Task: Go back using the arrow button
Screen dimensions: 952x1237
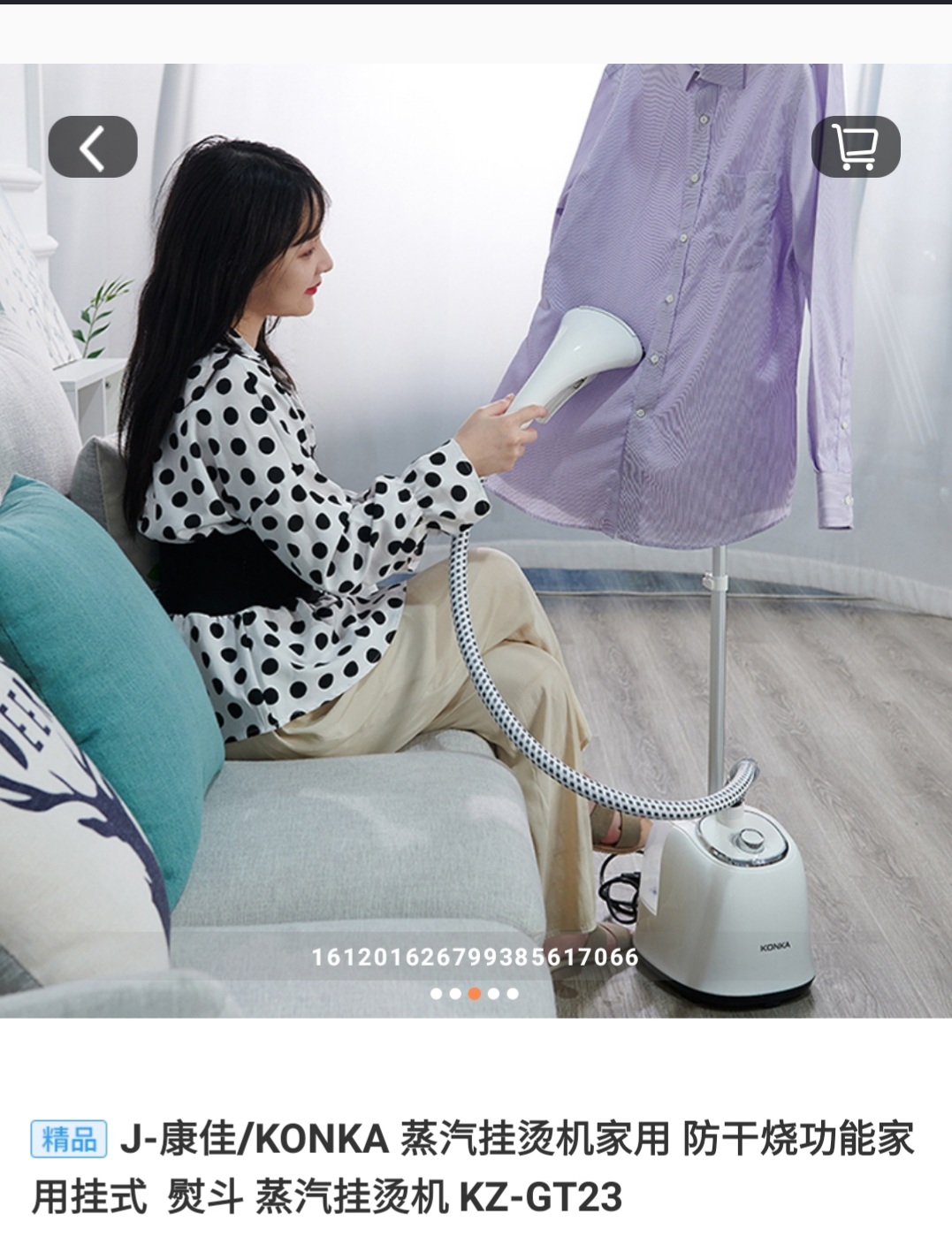Action: click(x=93, y=147)
